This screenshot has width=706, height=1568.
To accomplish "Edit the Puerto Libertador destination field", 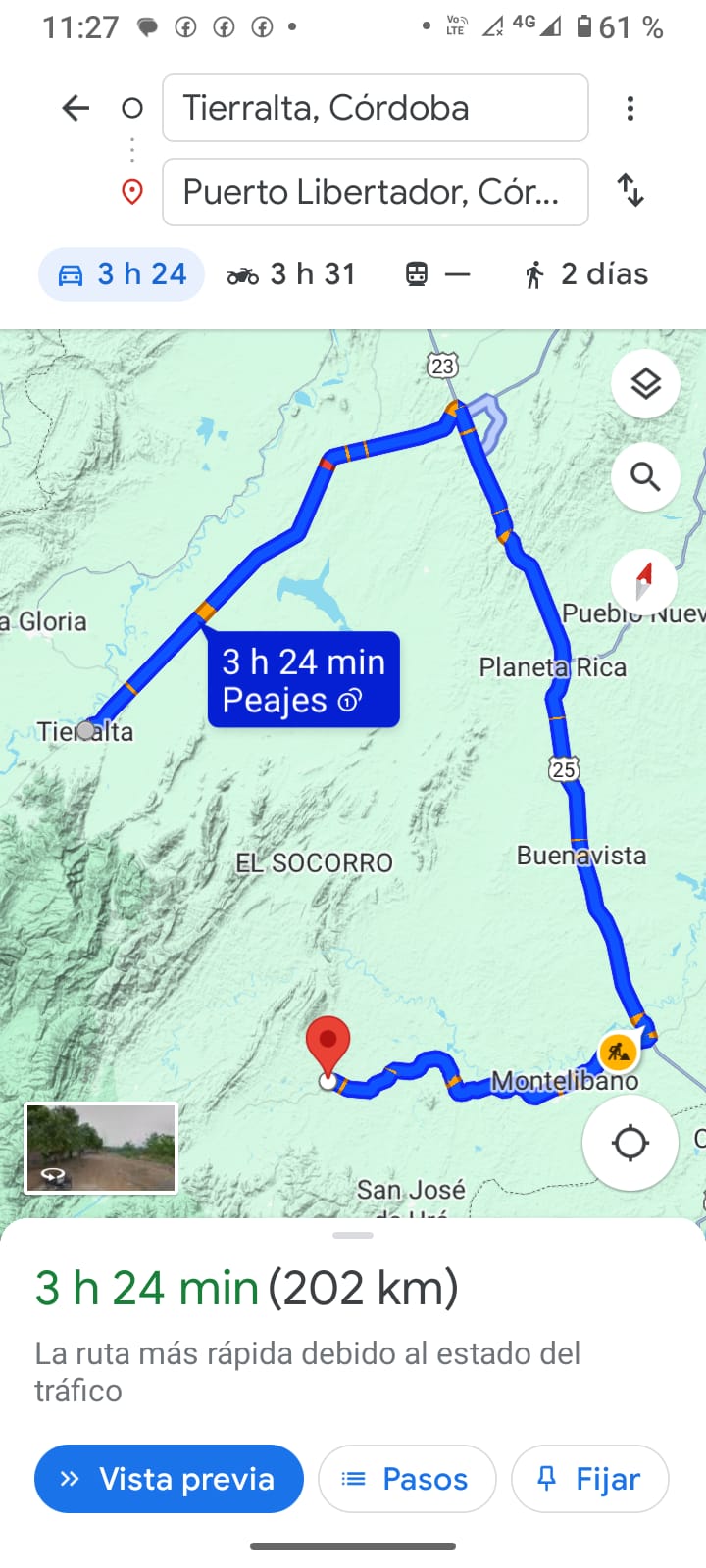I will click(x=375, y=192).
